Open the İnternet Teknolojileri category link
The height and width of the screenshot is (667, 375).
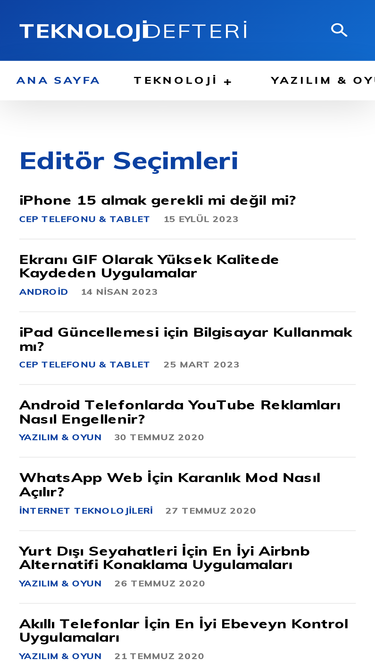86,510
